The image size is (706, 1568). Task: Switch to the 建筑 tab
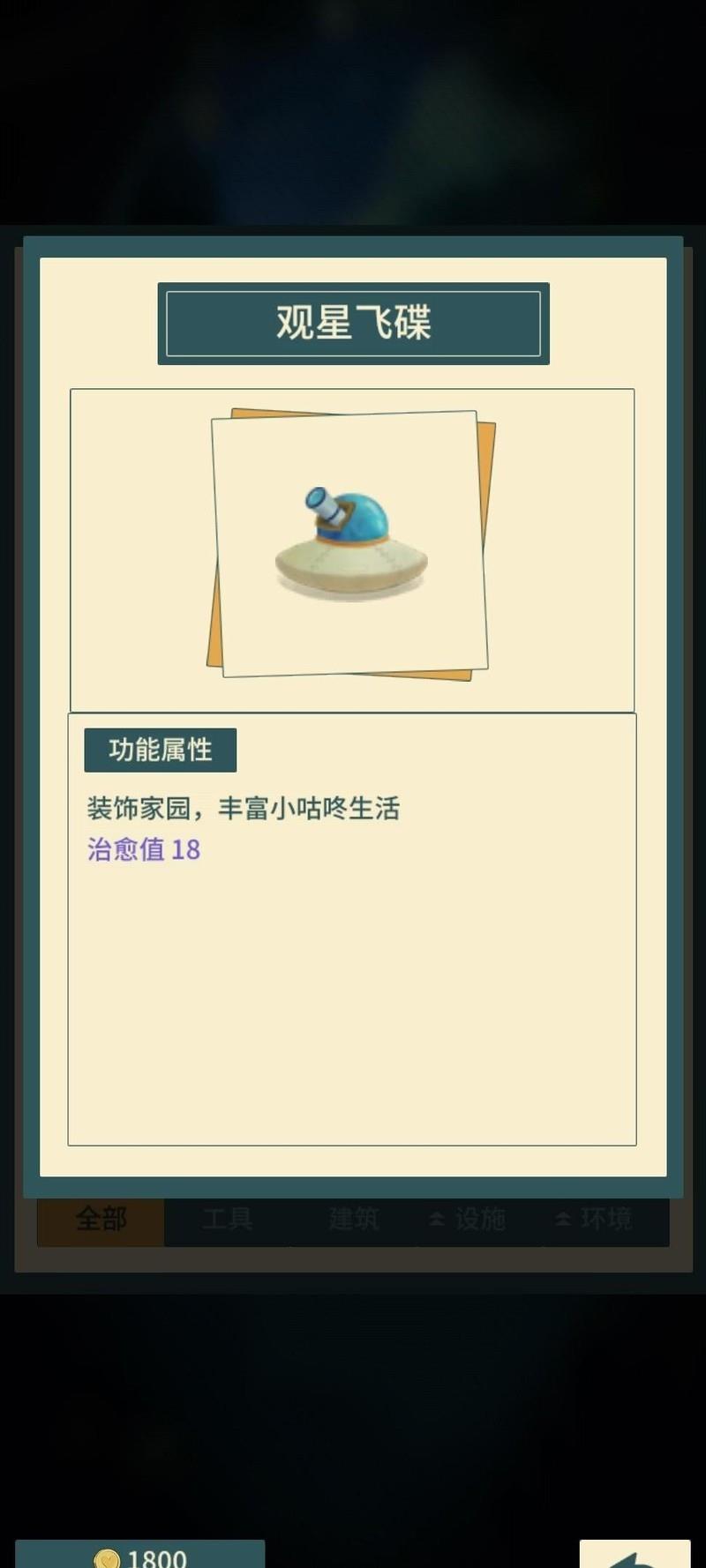click(353, 1220)
